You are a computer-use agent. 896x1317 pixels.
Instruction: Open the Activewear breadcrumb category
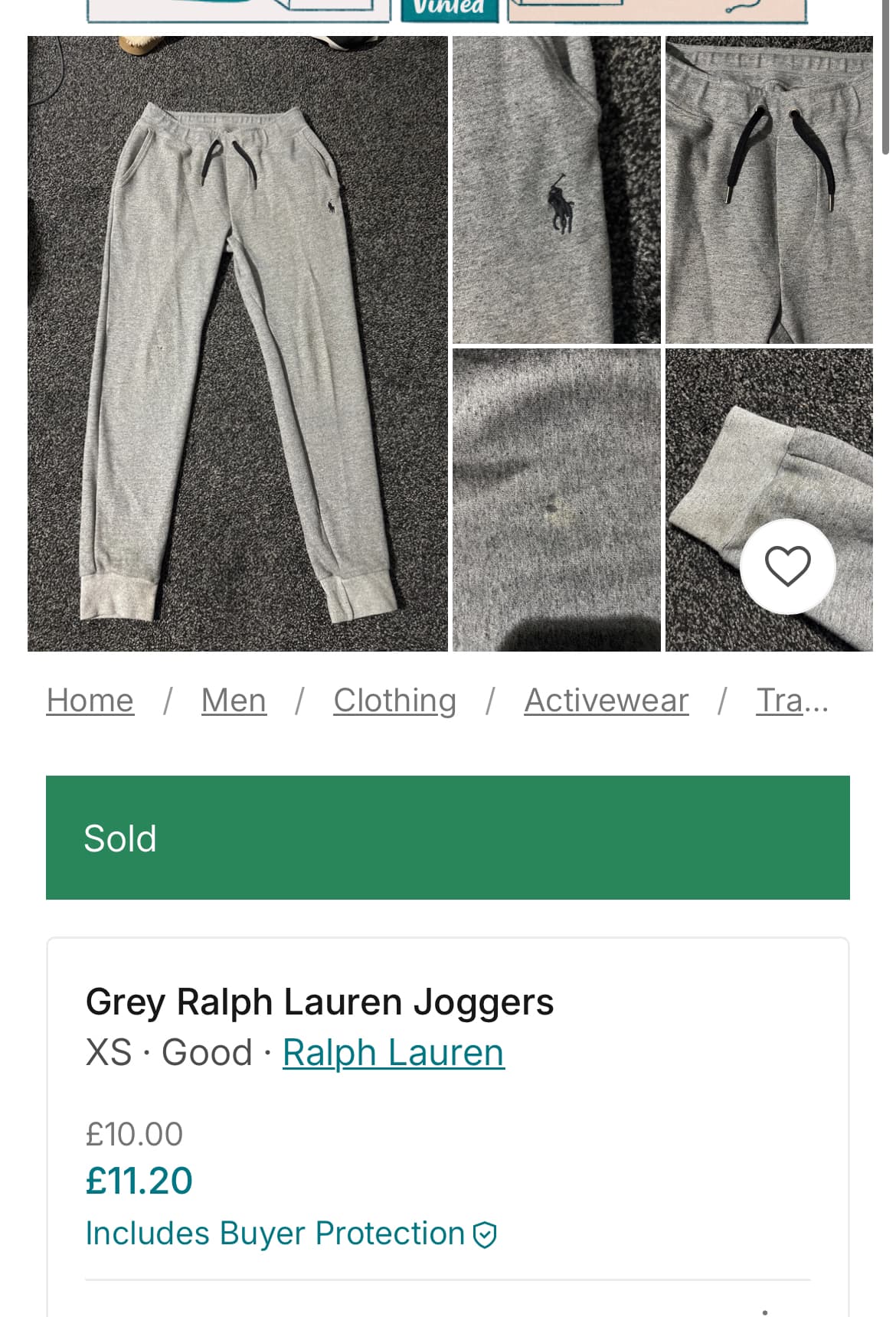[x=606, y=700]
